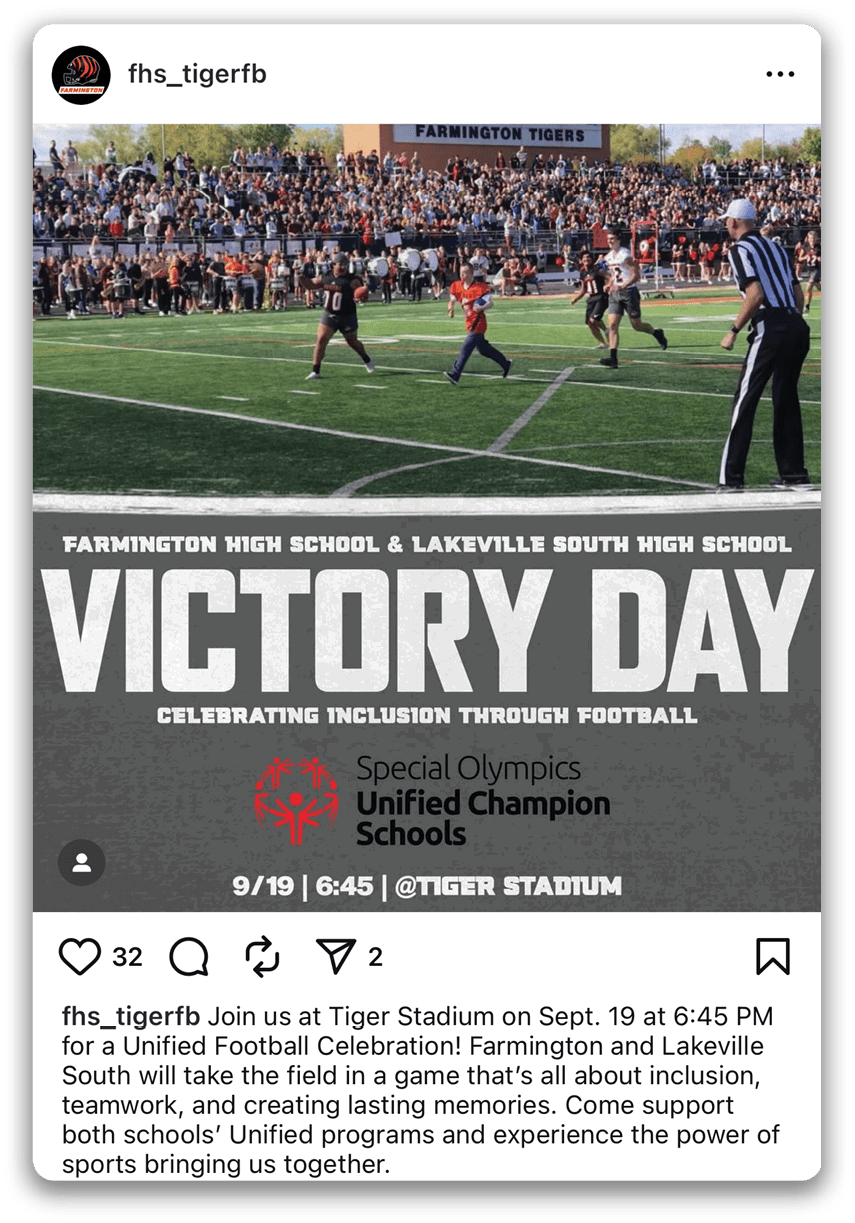
Task: Tap fhs_tigerfb username in the caption
Action: coord(131,1017)
